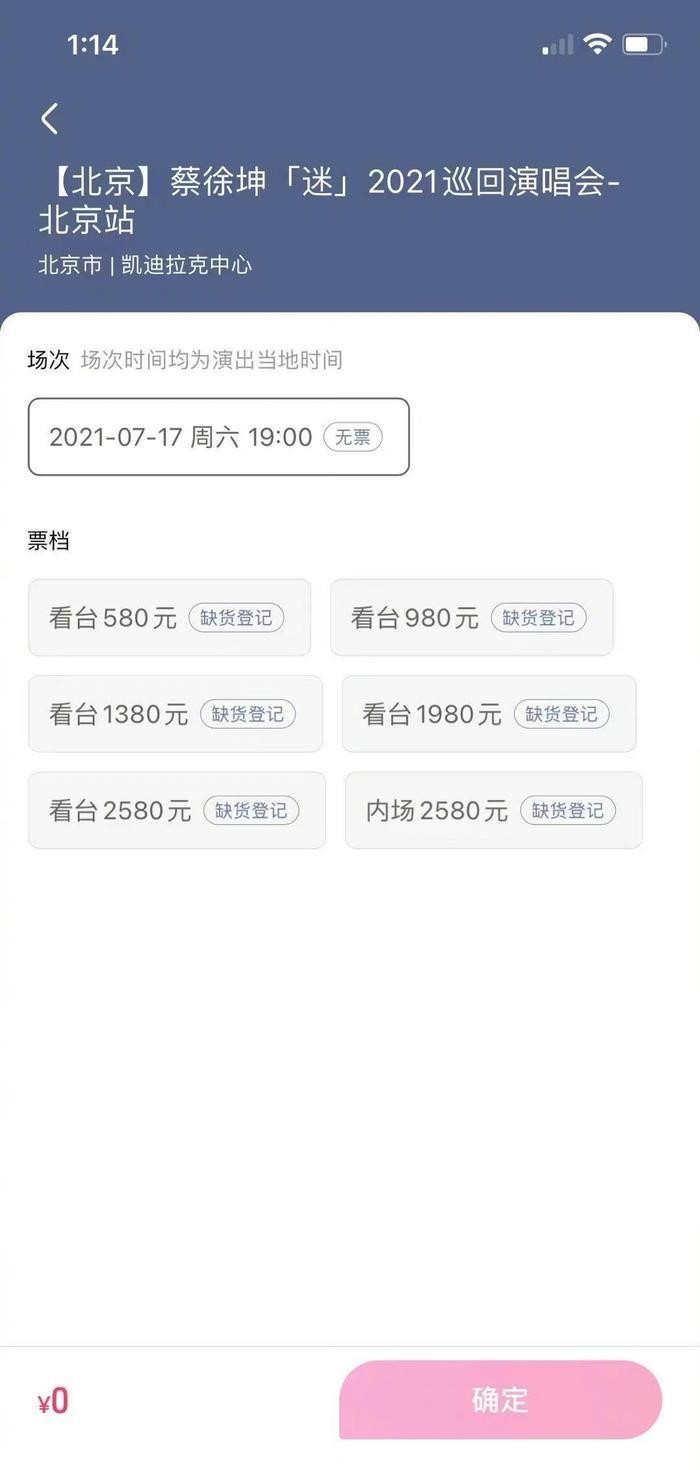Select the 内场2580元 ticket tier
This screenshot has width=700, height=1470.
[493, 811]
